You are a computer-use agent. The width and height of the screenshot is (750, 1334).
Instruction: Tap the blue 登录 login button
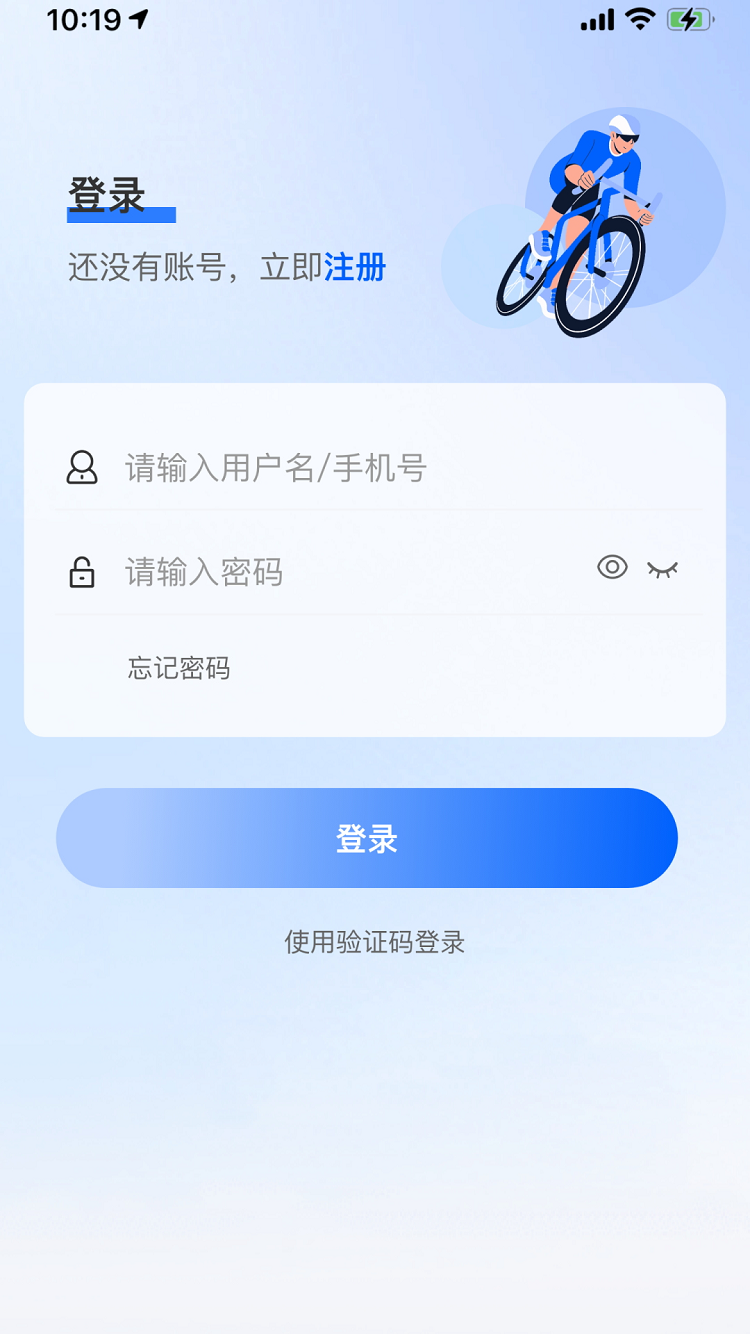pyautogui.click(x=367, y=838)
